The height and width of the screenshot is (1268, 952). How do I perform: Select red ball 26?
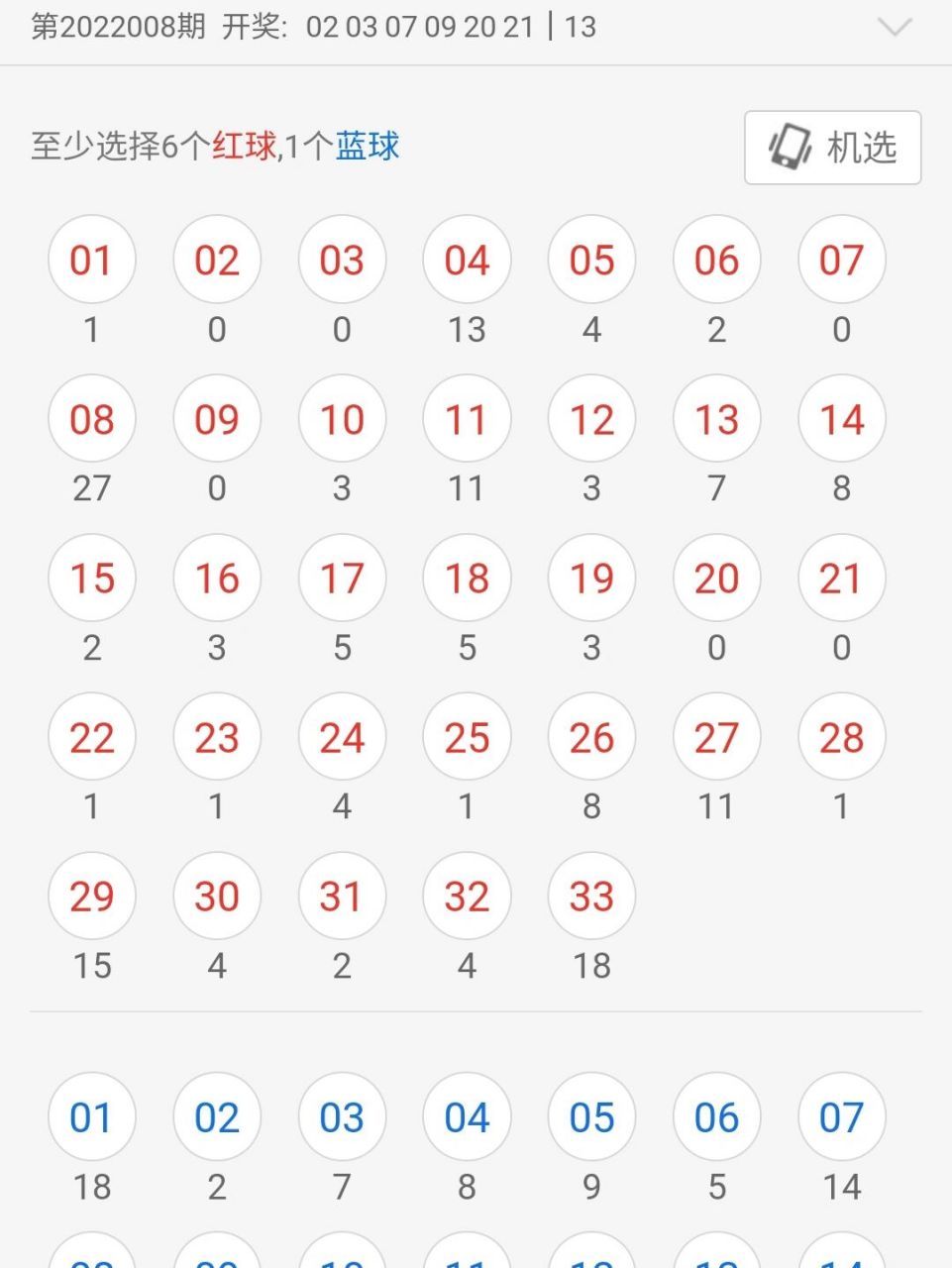591,738
